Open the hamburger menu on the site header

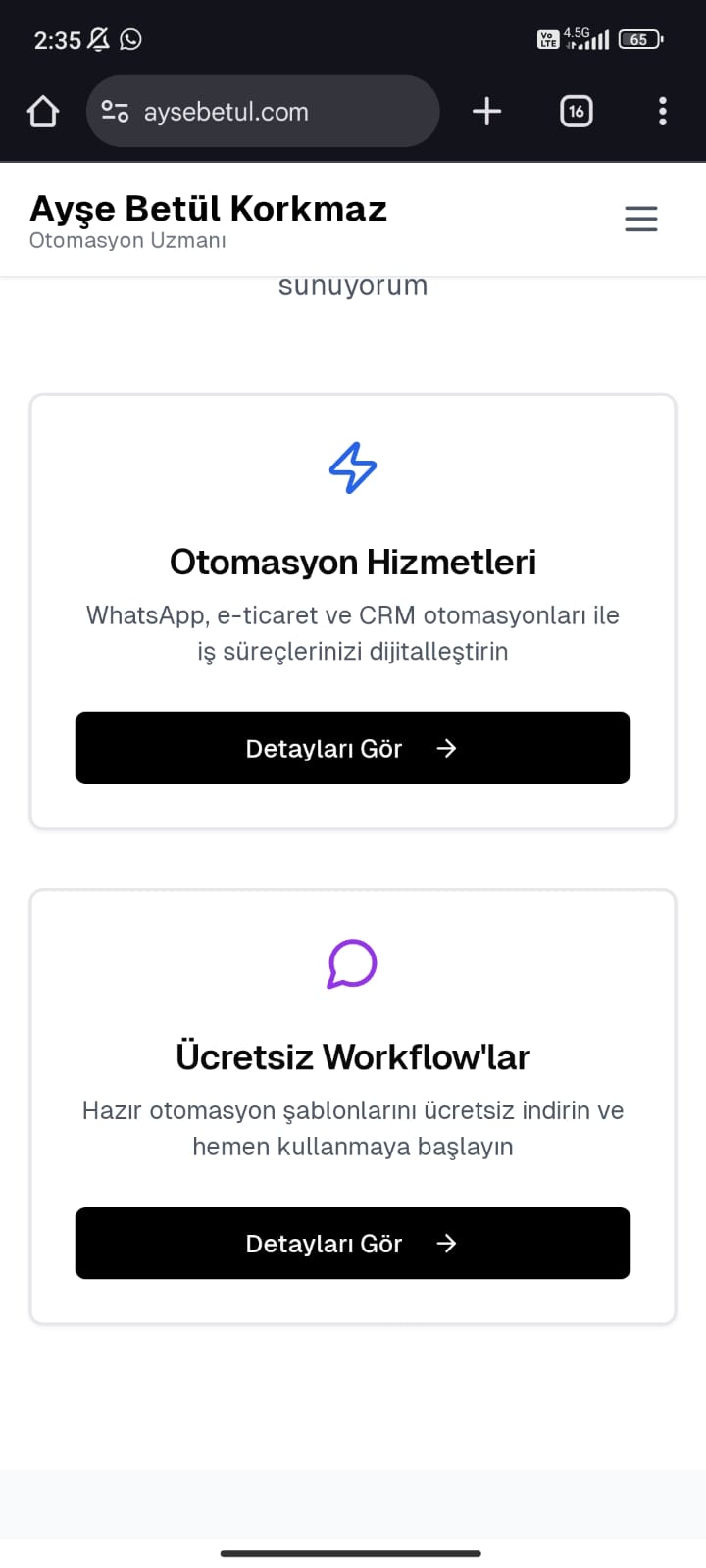pos(640,219)
